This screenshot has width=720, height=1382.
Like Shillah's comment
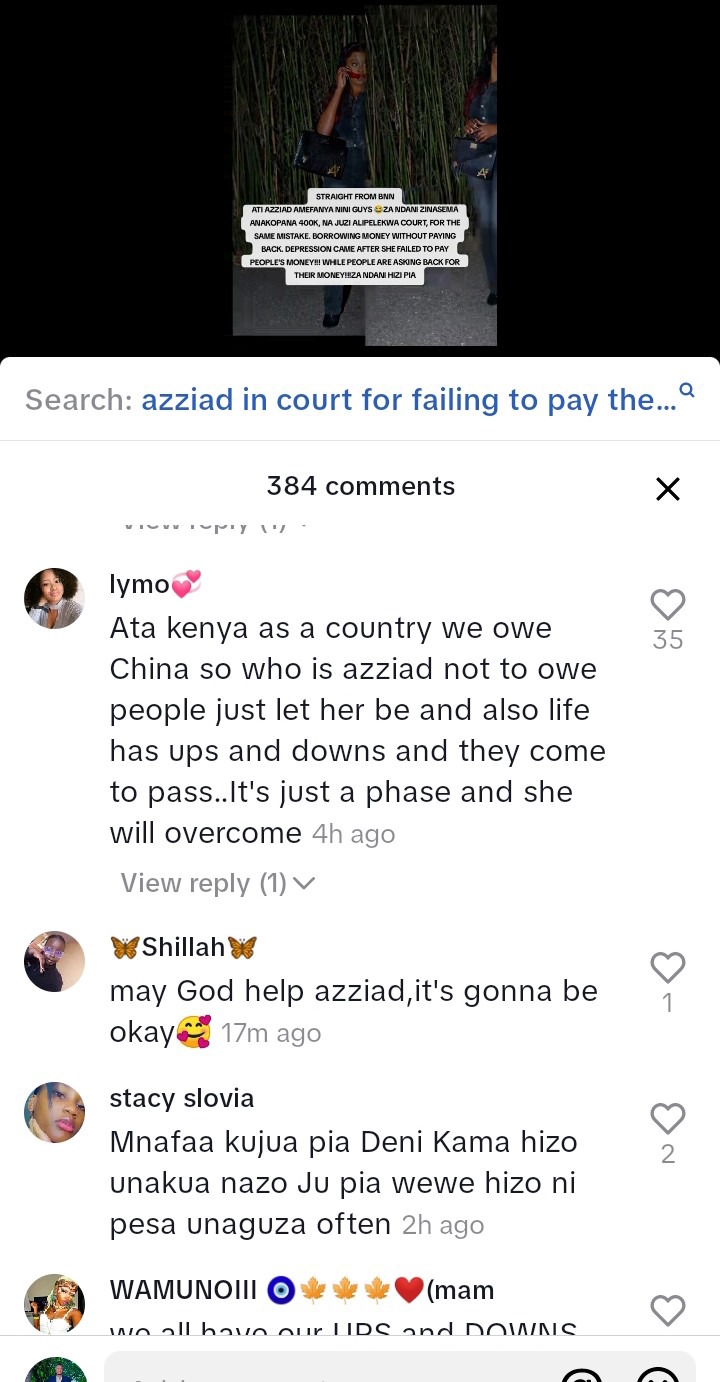click(x=667, y=968)
